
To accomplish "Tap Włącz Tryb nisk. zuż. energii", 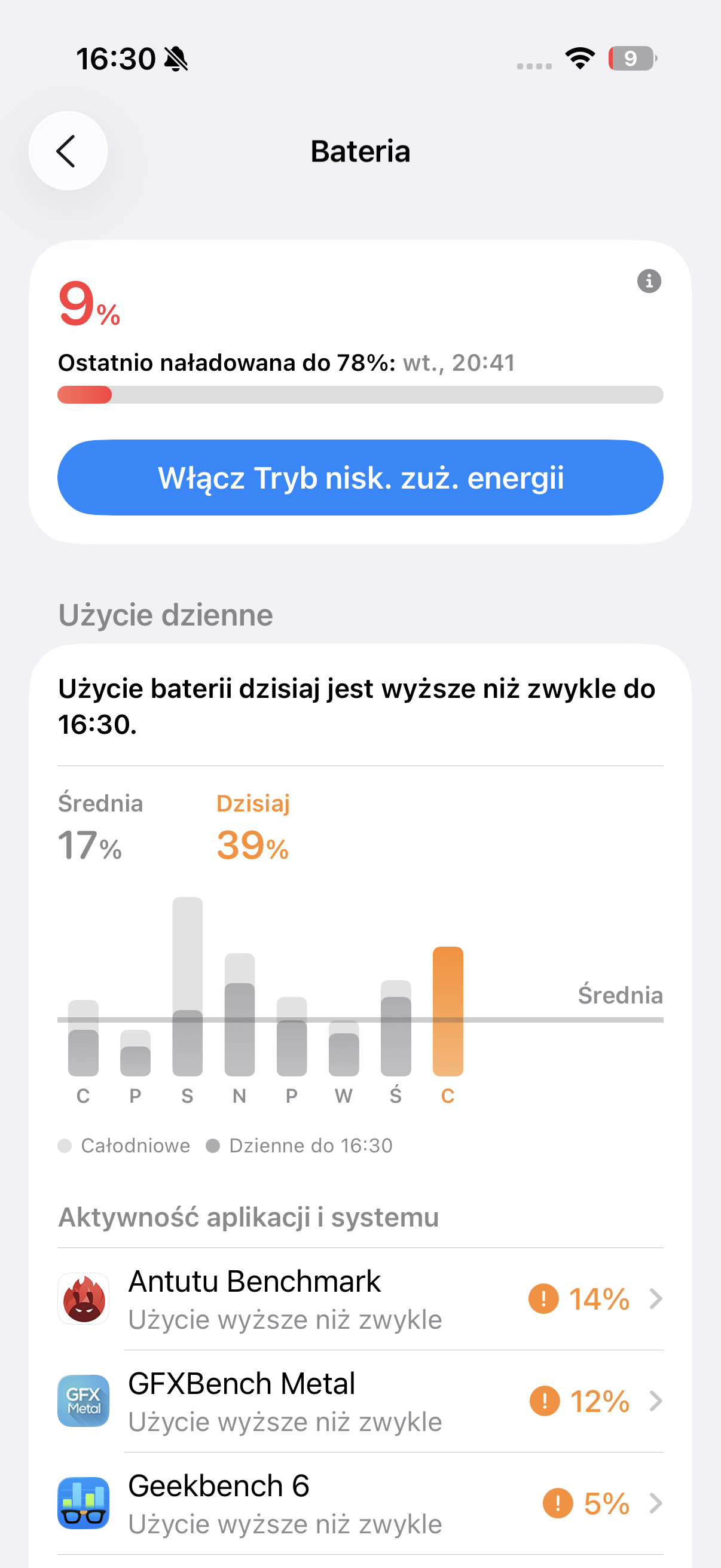I will pyautogui.click(x=360, y=478).
